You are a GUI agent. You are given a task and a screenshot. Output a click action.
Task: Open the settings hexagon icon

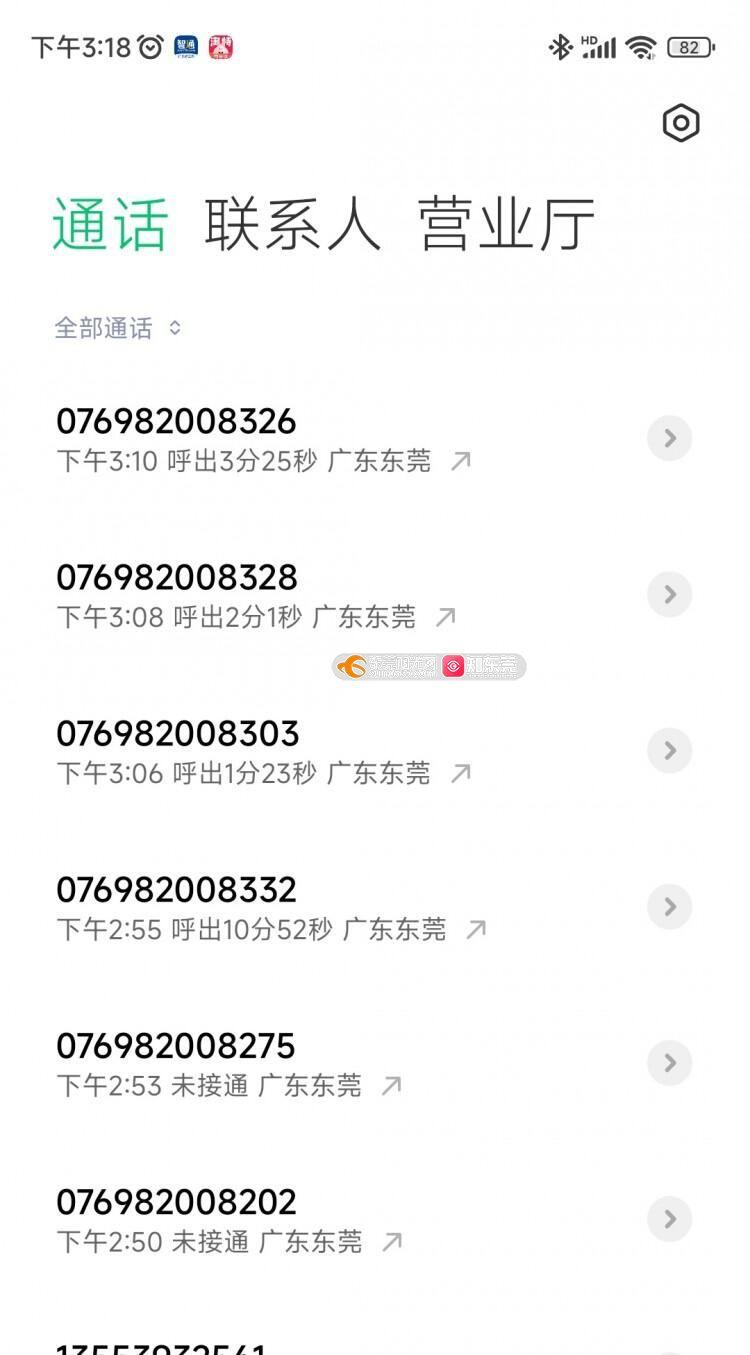point(681,123)
